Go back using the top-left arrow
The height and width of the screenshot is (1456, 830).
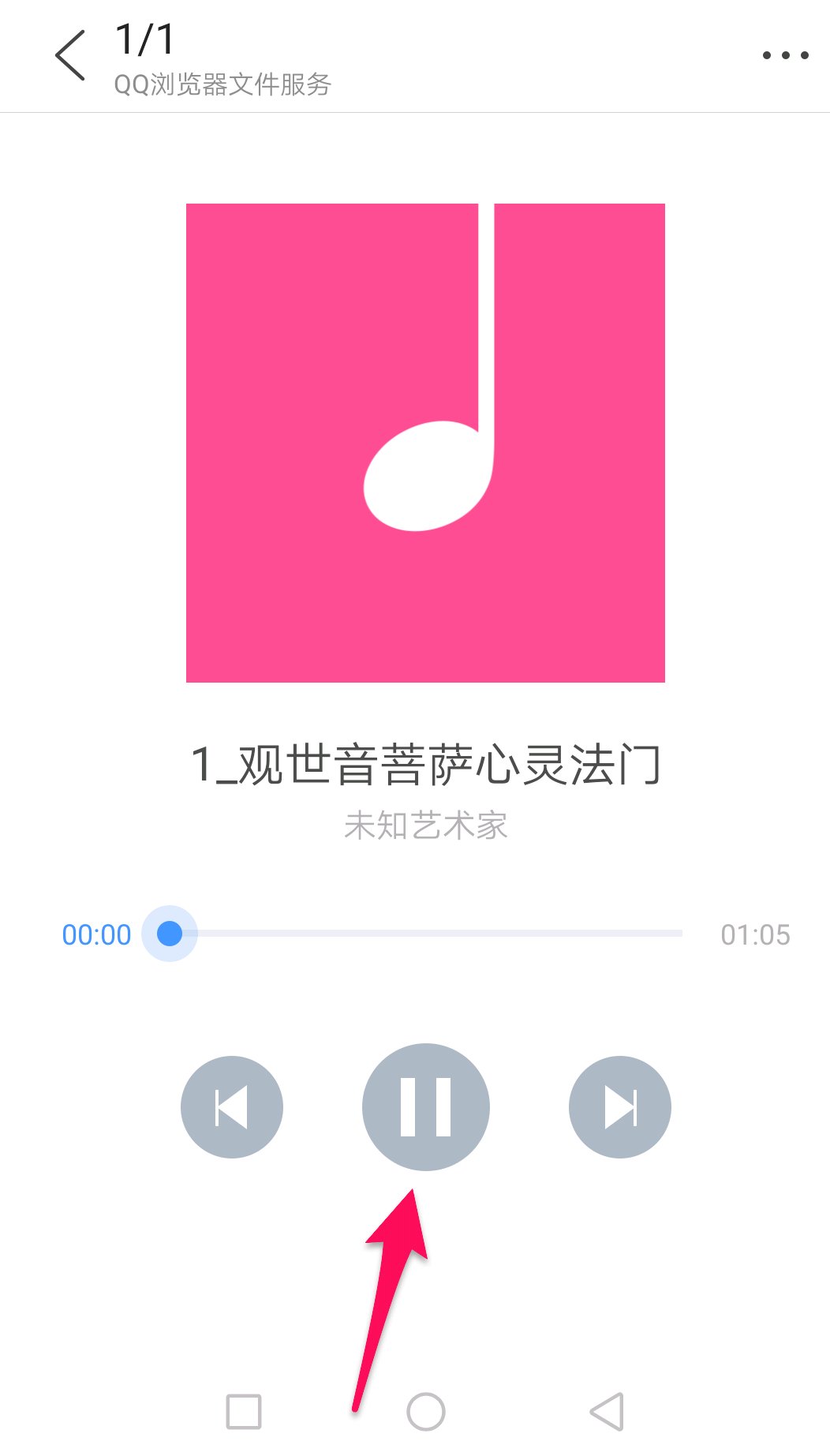coord(70,56)
